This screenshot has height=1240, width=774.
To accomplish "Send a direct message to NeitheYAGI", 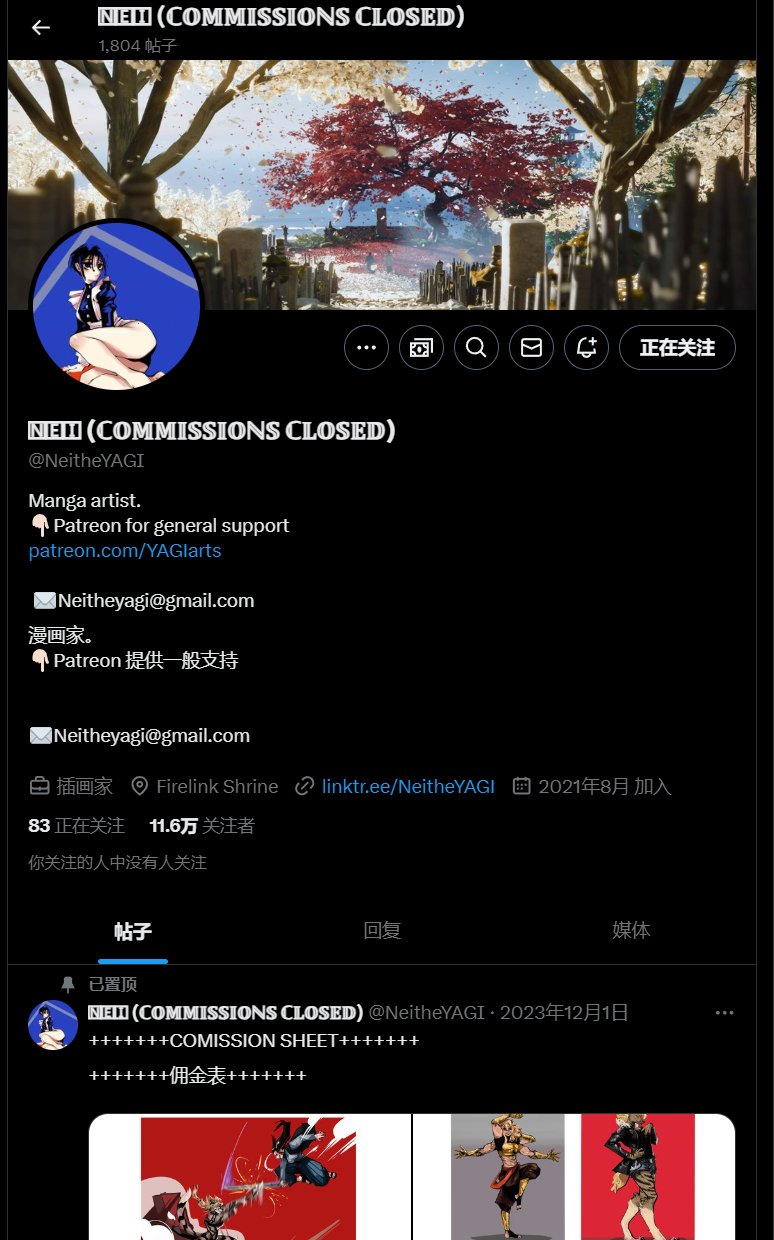I will [x=531, y=347].
